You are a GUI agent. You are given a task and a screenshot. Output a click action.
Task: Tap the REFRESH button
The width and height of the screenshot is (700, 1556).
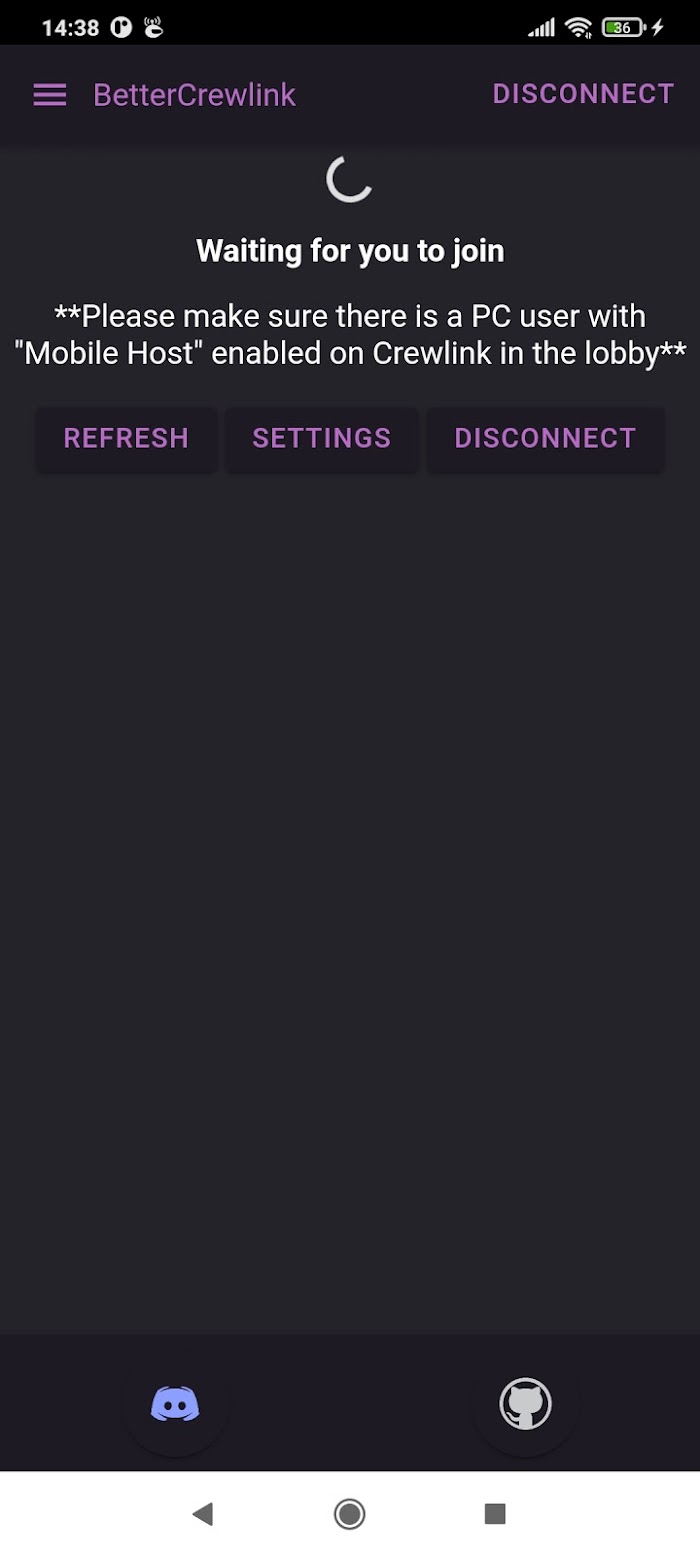[126, 438]
